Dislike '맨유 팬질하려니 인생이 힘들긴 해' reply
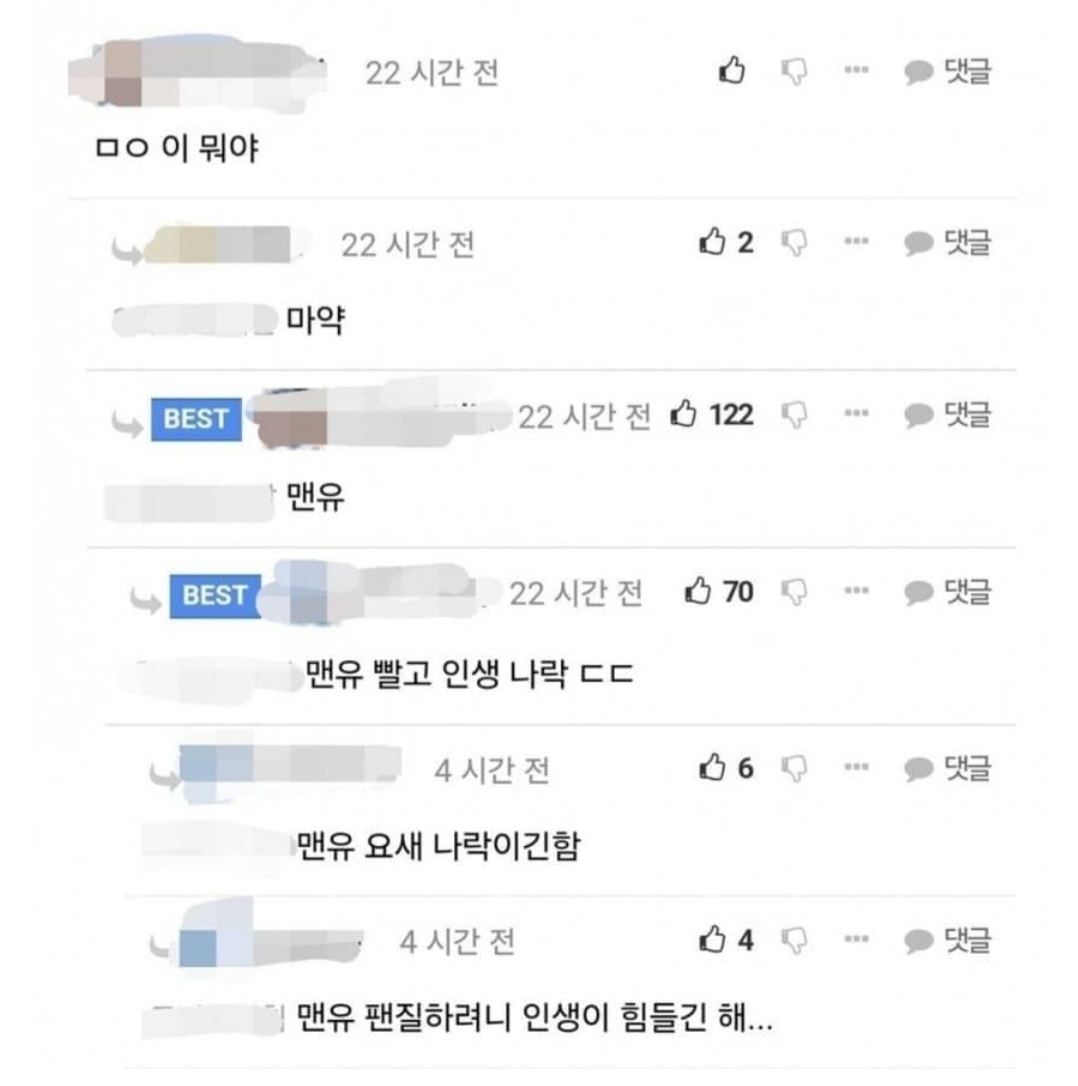1078x1086 pixels. pyautogui.click(x=794, y=941)
